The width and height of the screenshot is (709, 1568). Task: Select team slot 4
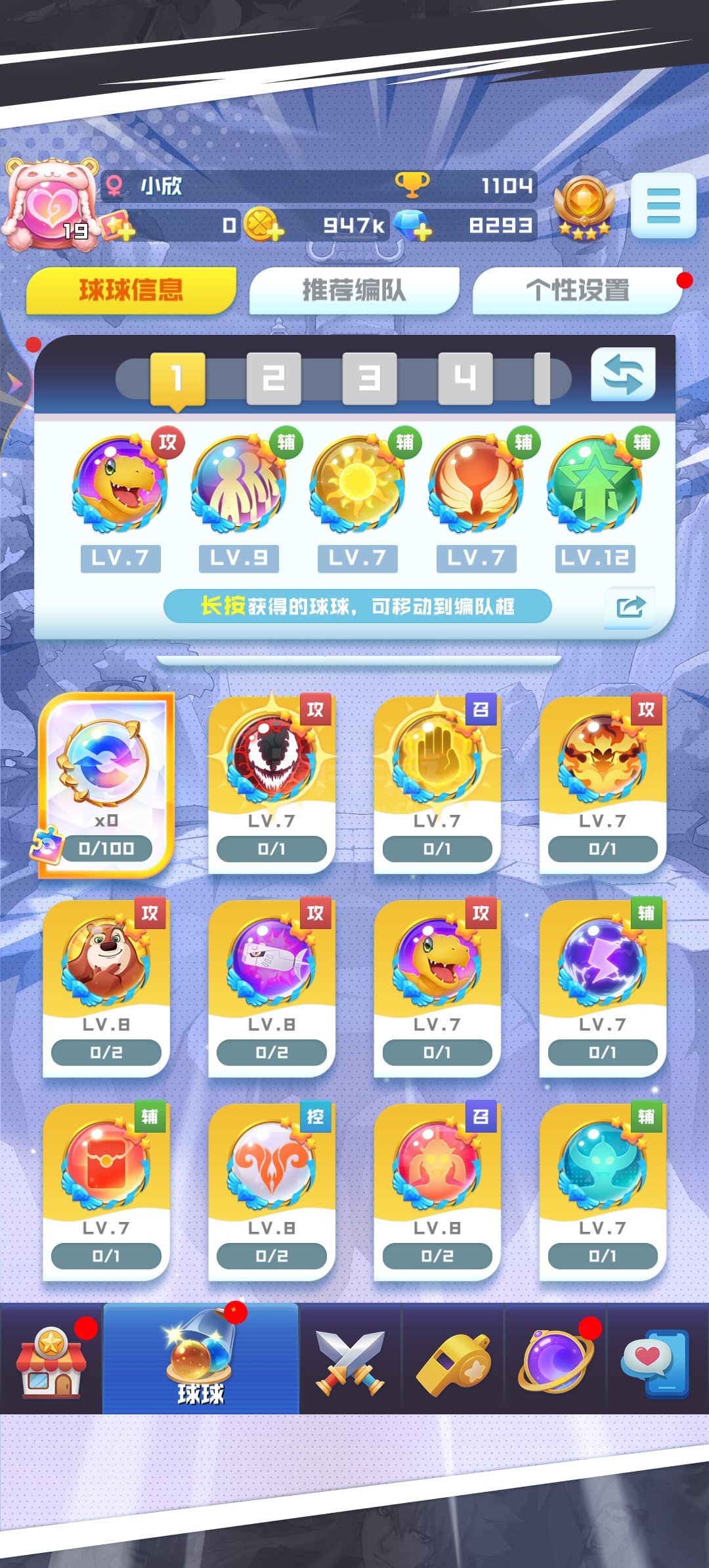pos(465,378)
